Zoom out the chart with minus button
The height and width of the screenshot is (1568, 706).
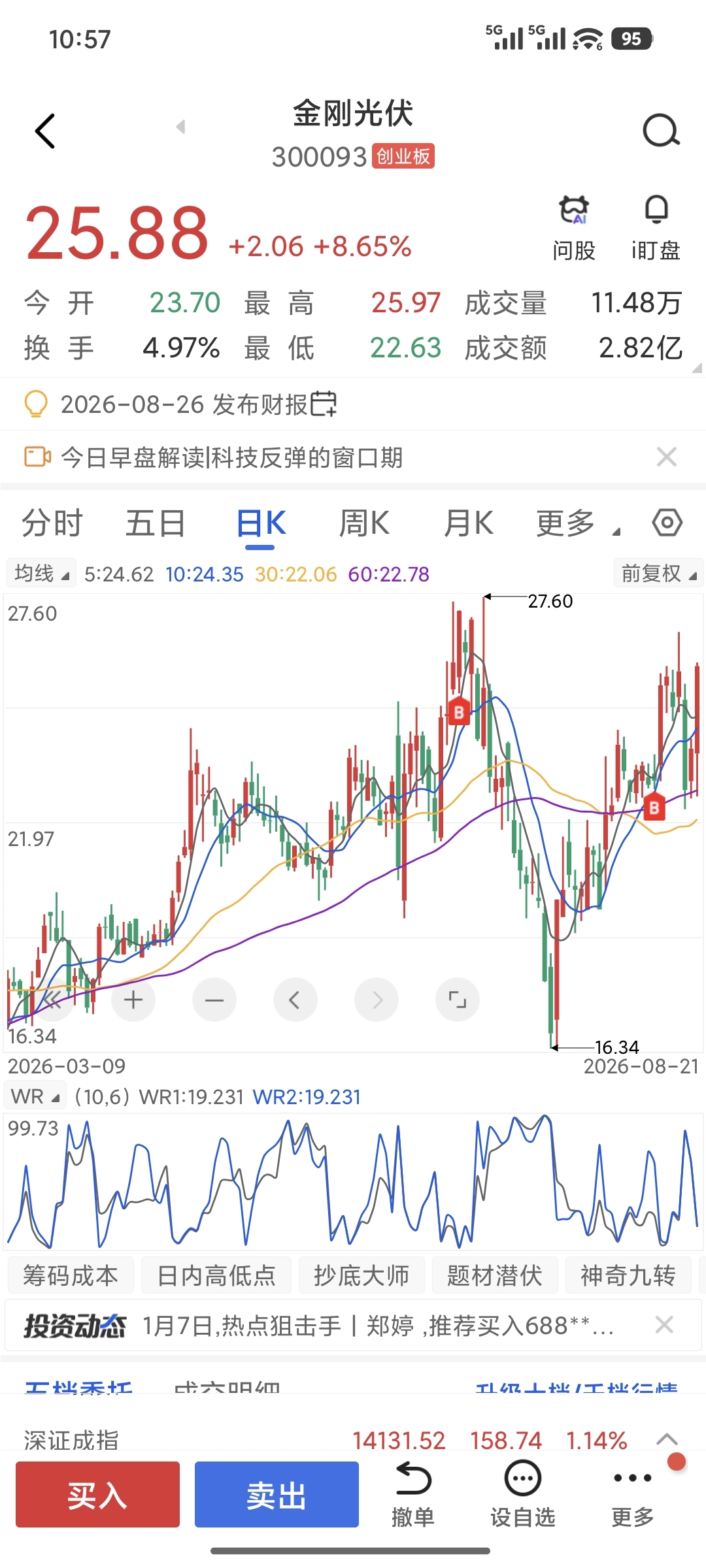[214, 1000]
